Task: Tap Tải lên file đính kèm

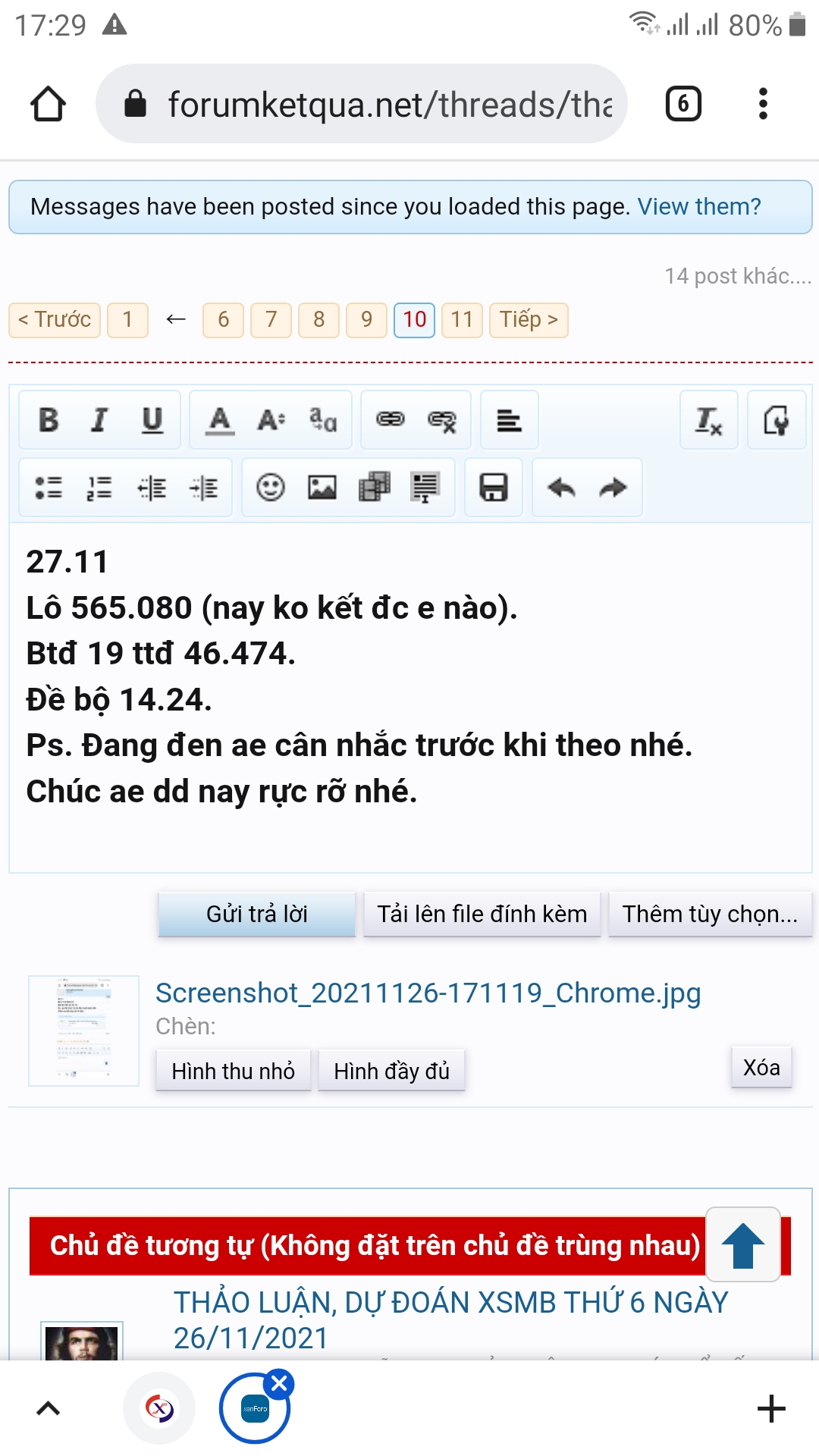Action: coord(482,914)
